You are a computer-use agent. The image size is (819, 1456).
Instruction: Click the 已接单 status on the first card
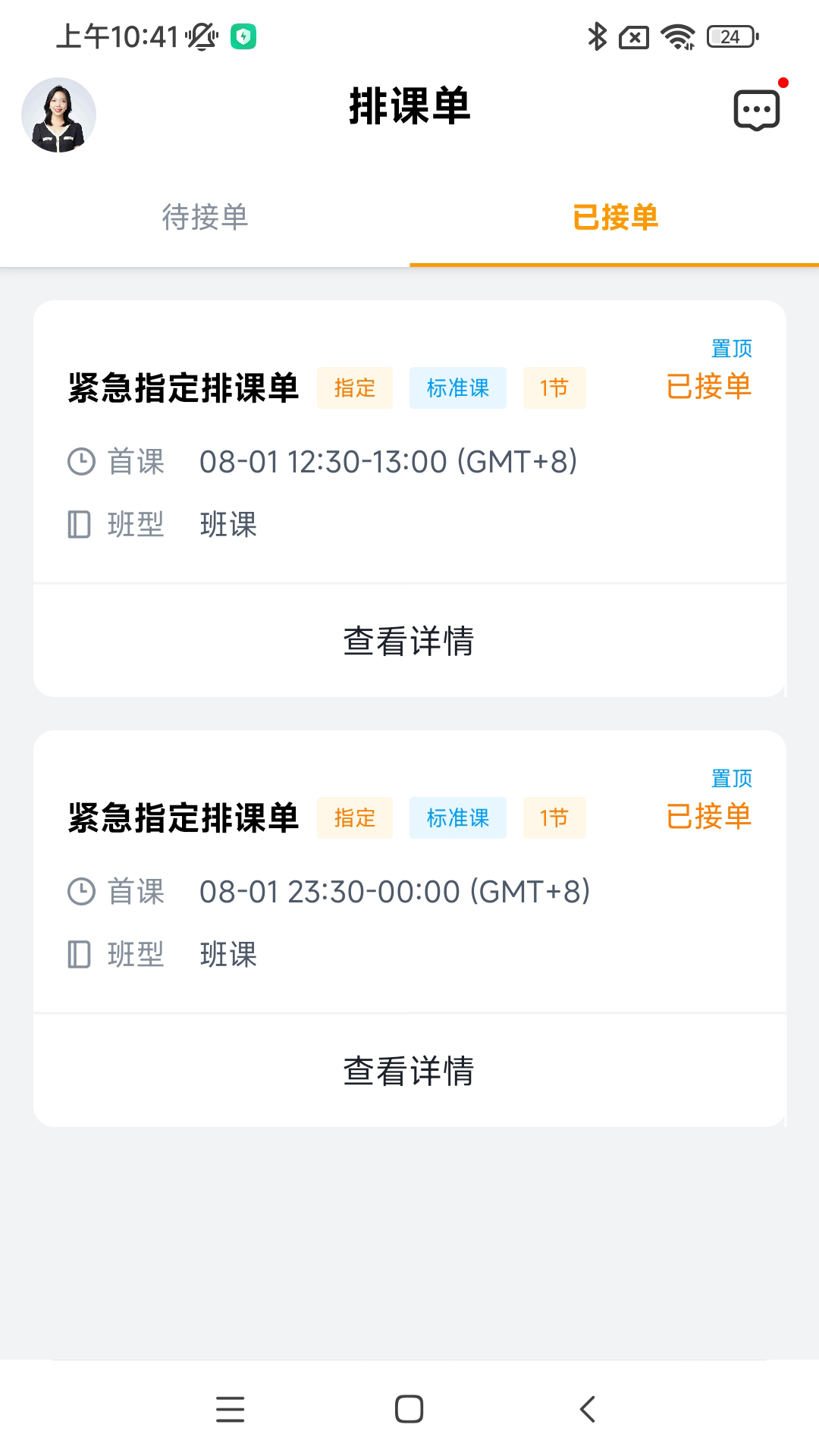coord(709,387)
